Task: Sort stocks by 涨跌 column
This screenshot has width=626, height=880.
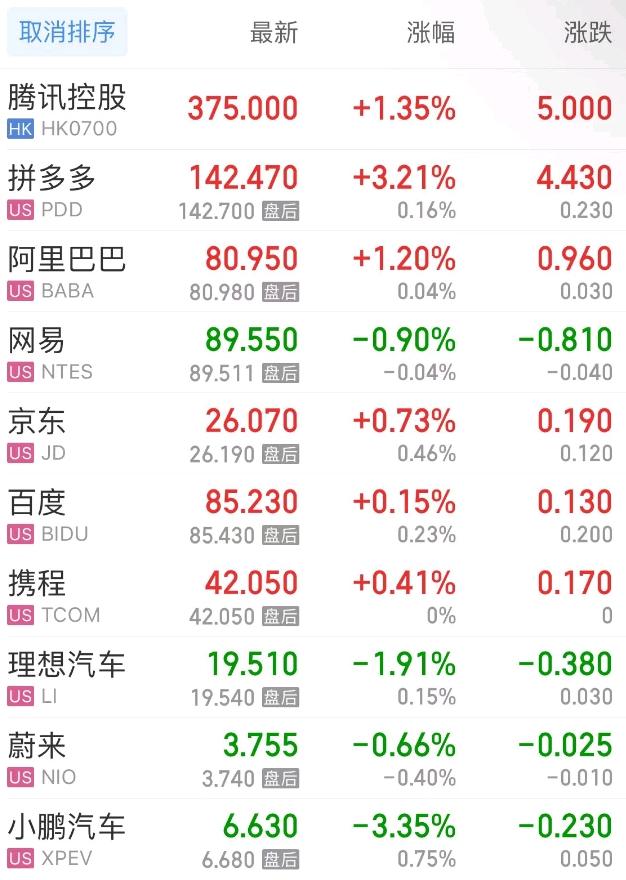Action: click(x=587, y=32)
